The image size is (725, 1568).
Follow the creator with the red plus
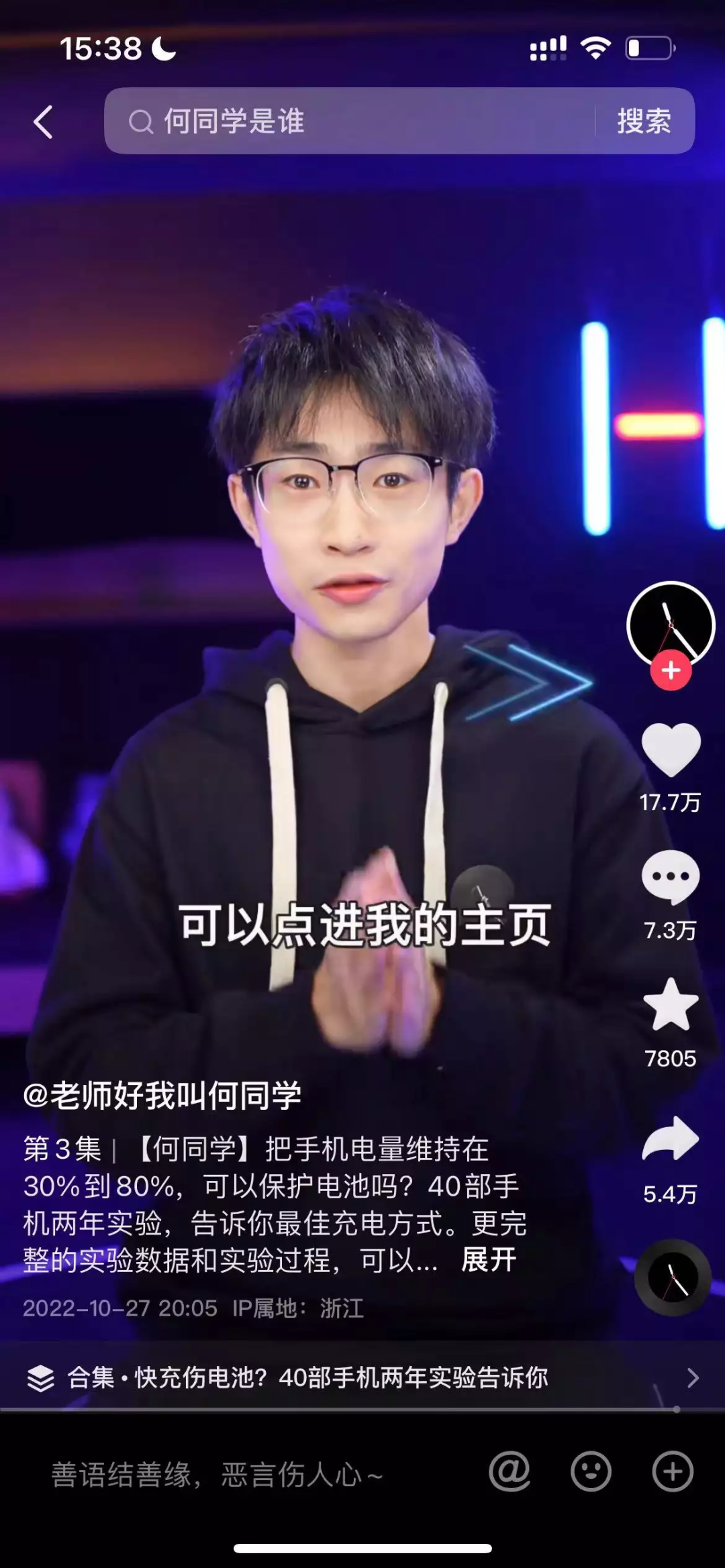tap(671, 670)
